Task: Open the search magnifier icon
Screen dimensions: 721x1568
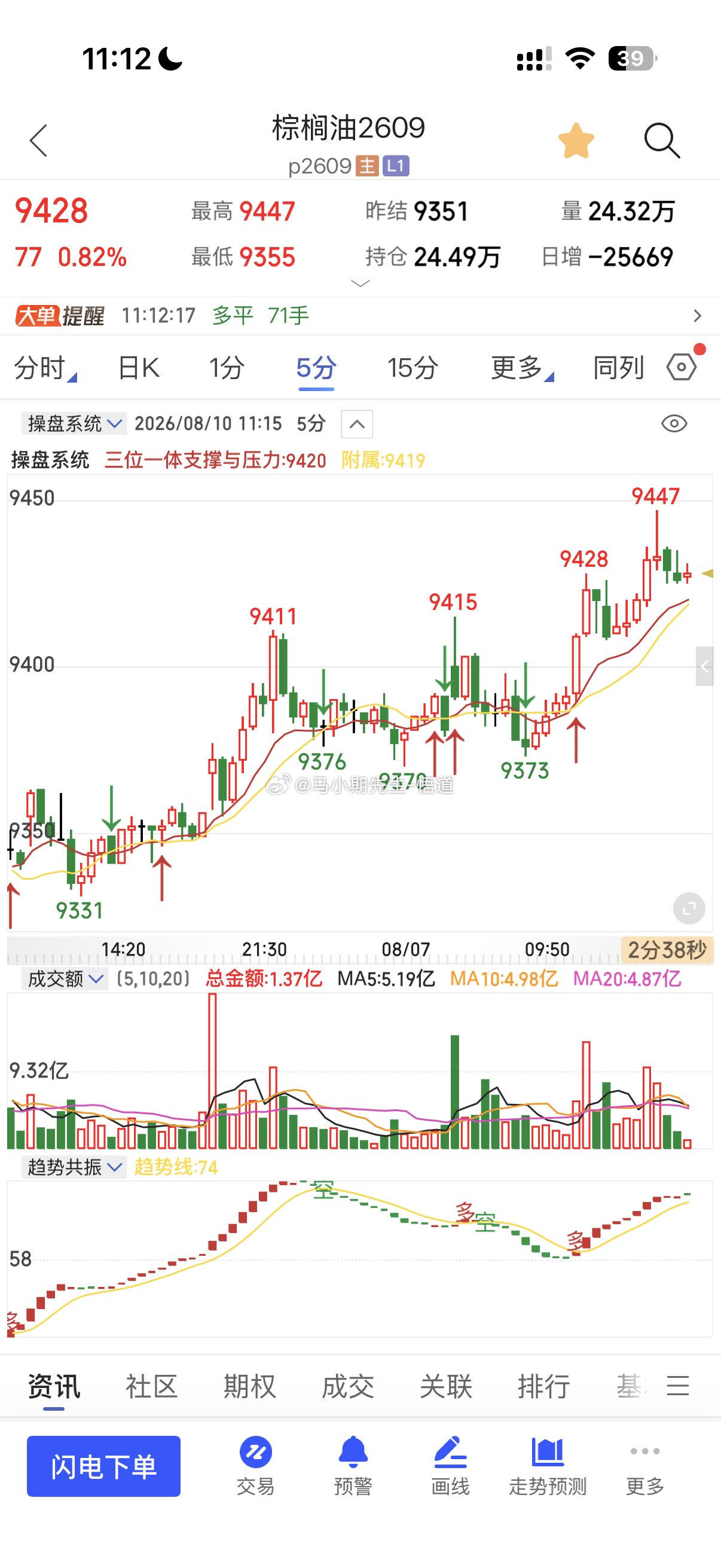Action: [x=662, y=141]
